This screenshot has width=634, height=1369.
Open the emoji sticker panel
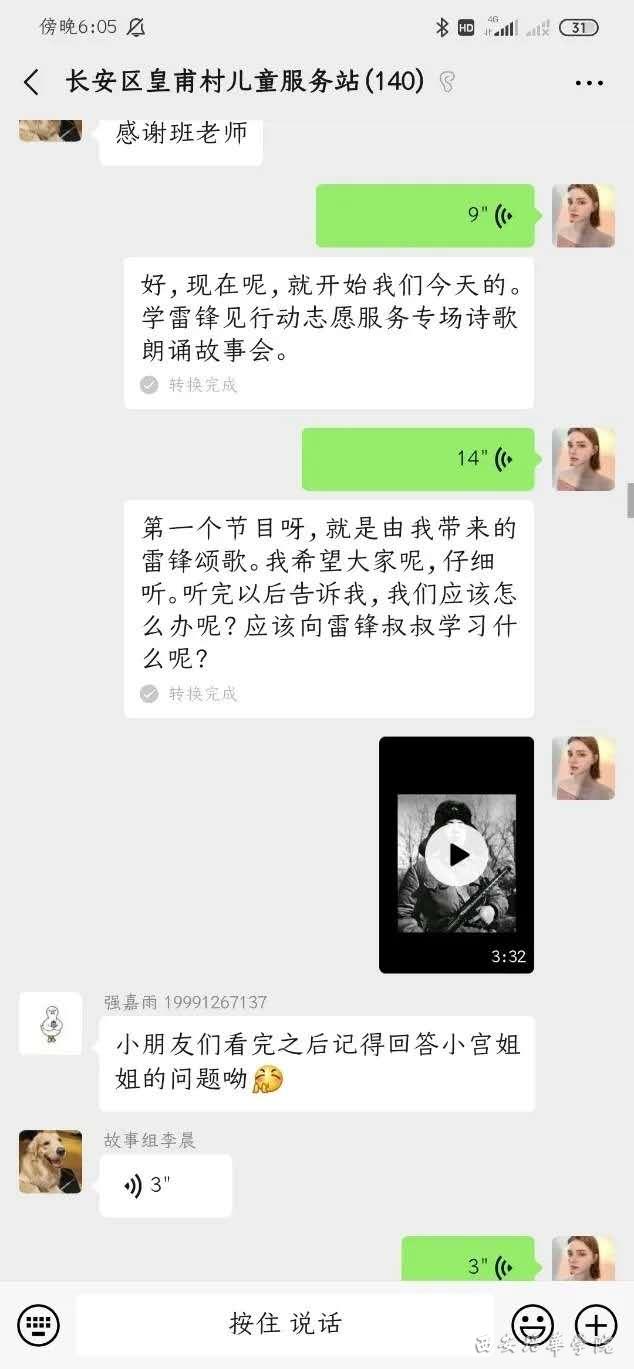532,1324
